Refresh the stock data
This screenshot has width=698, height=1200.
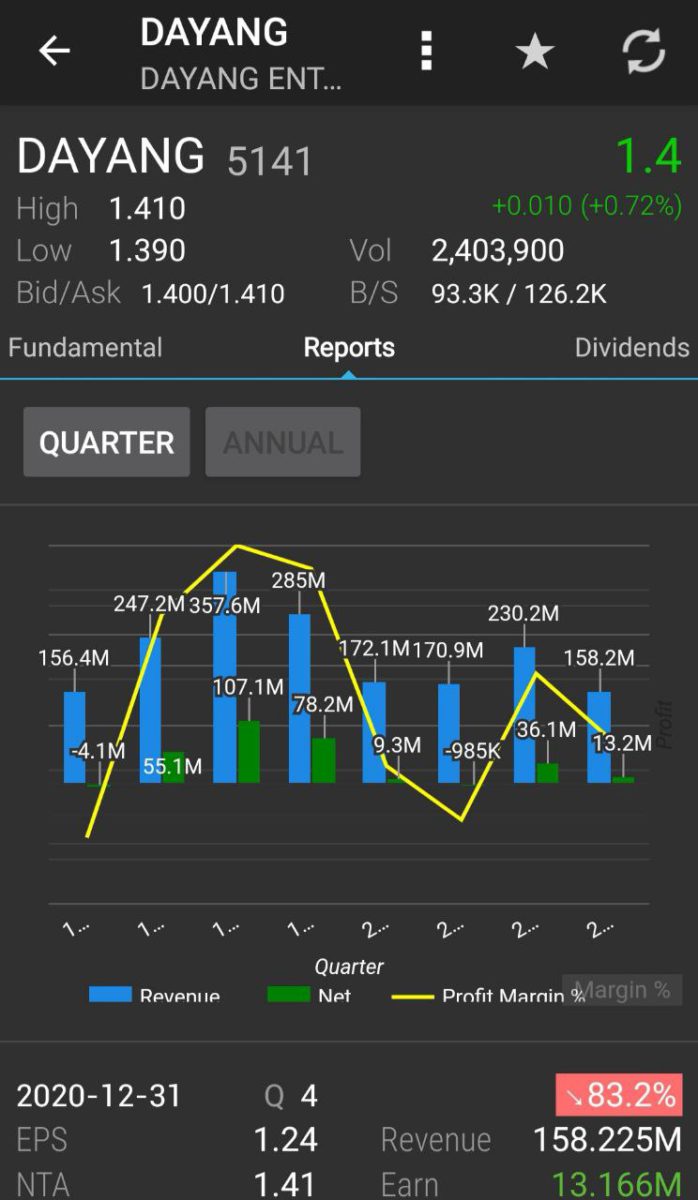(644, 51)
